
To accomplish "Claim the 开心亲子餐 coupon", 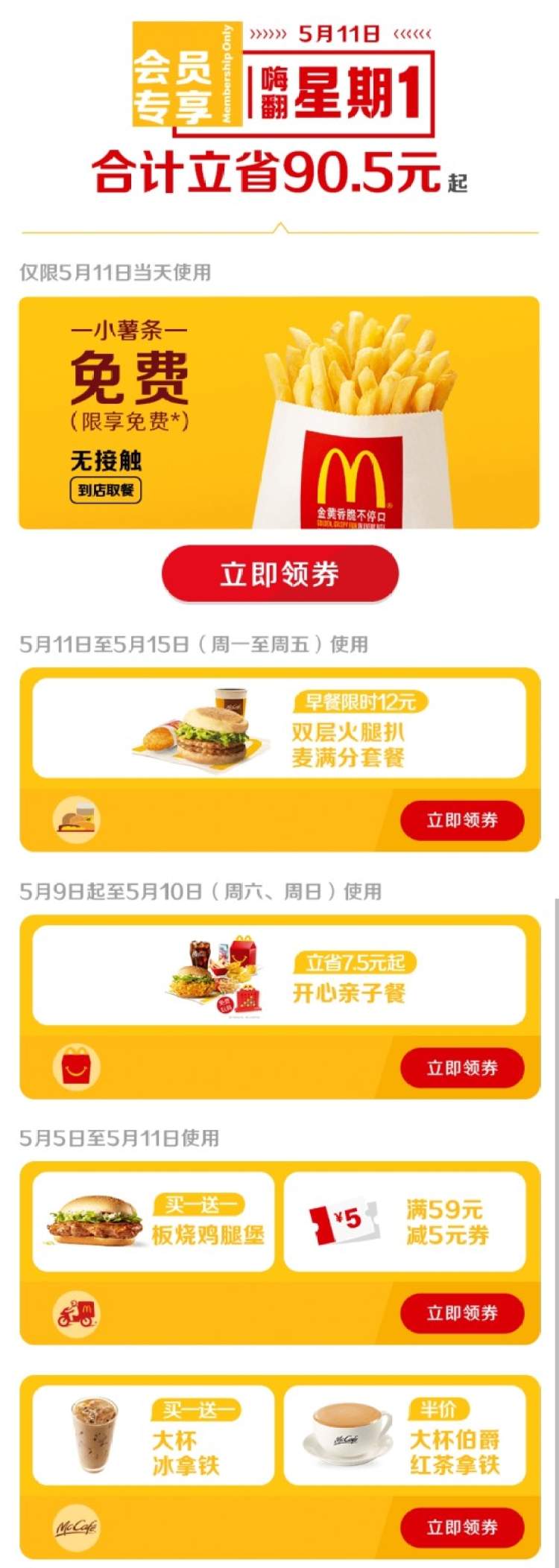I will pyautogui.click(x=461, y=1067).
